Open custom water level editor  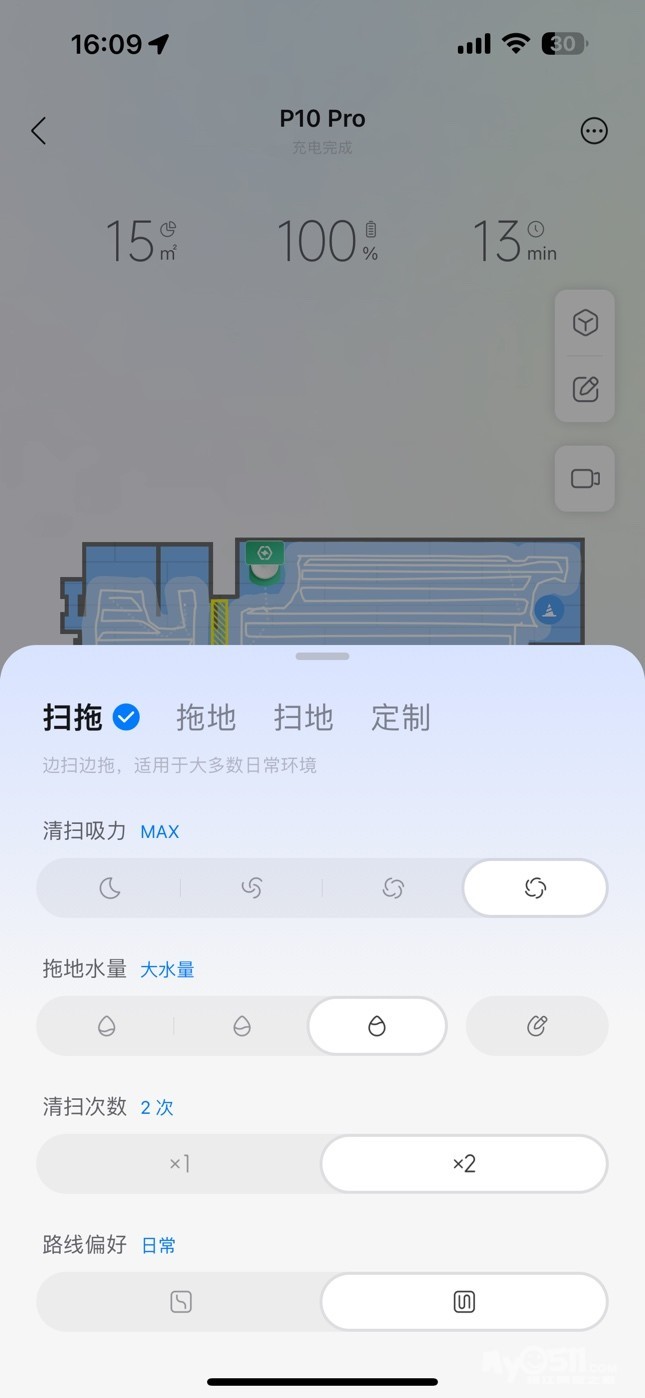click(x=537, y=1026)
